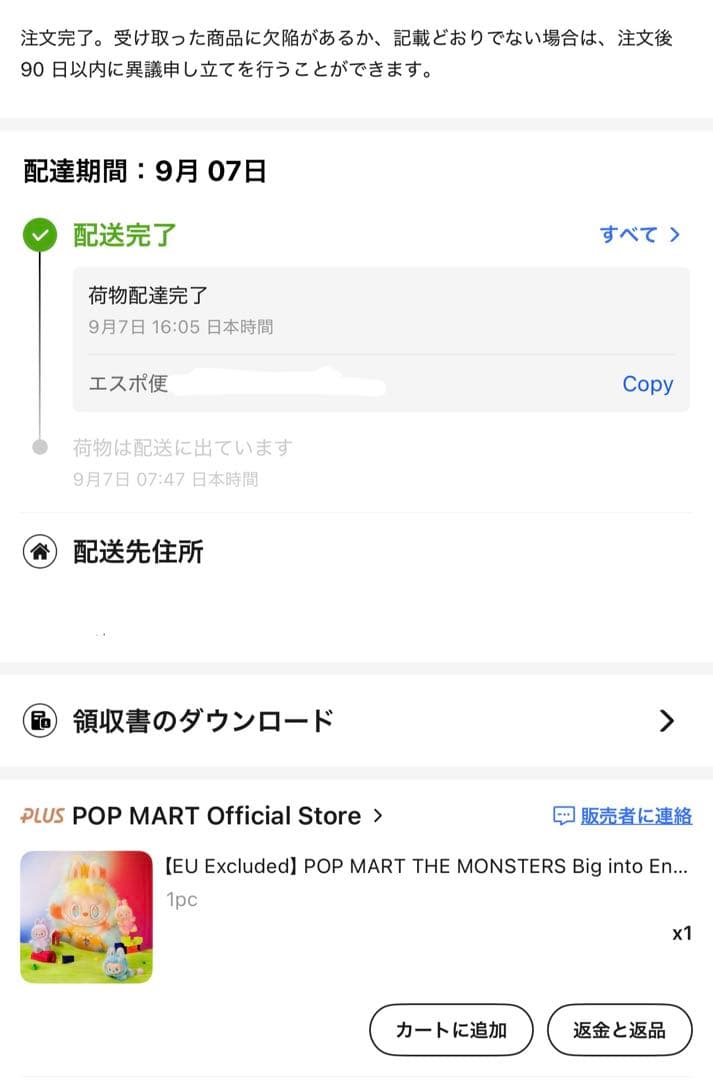
Task: Tap カートに追加 button
Action: pos(451,1030)
